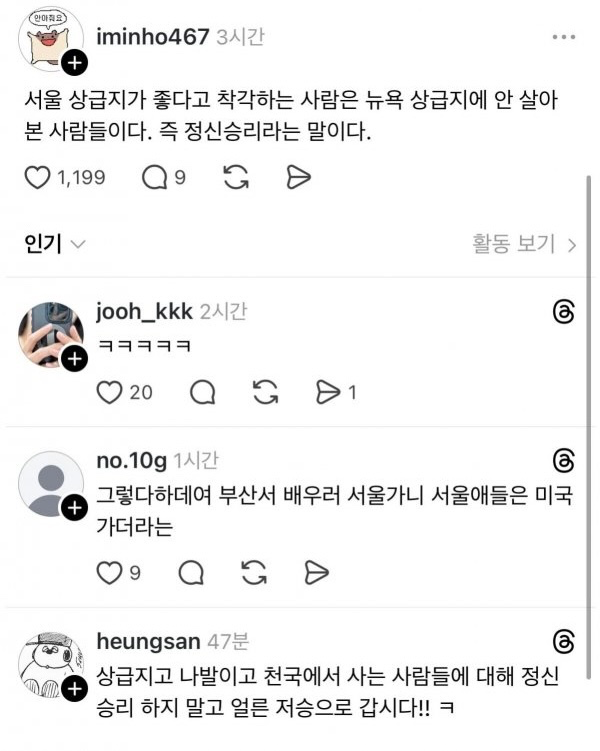Open jooh_kkk's profile
The height and width of the screenshot is (751, 600).
(144, 311)
